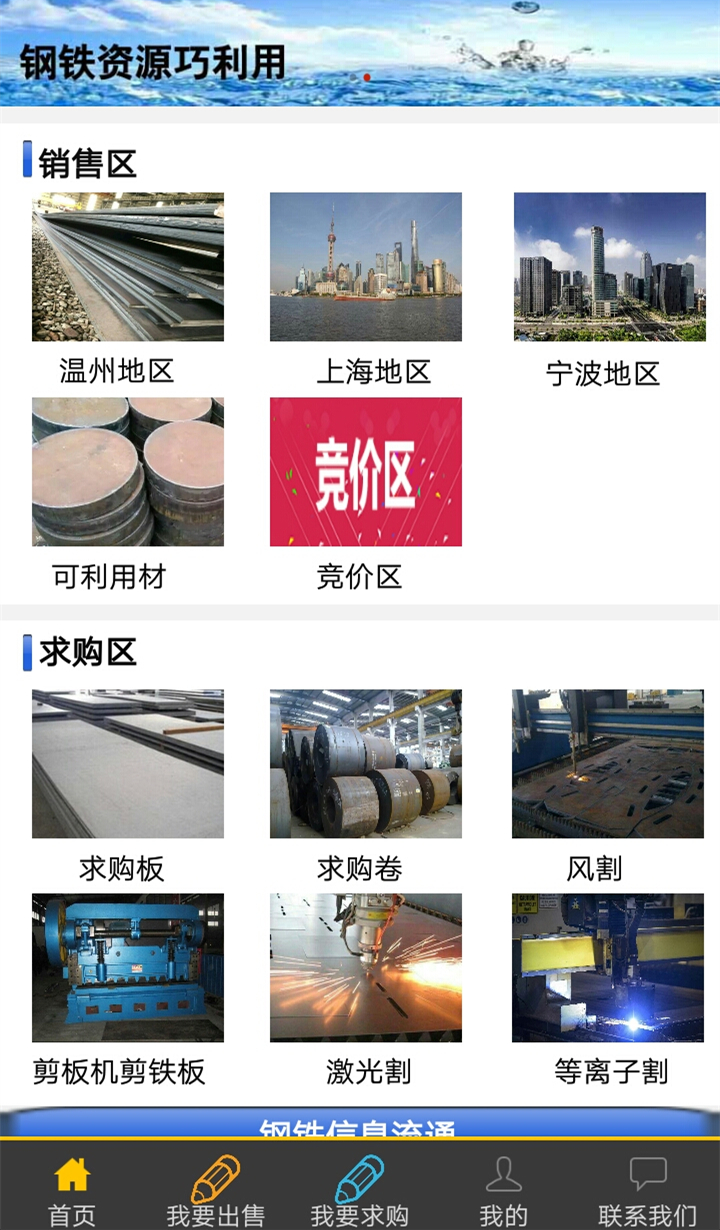Open the 求购卷 tile
Image resolution: width=720 pixels, height=1230 pixels.
click(366, 764)
